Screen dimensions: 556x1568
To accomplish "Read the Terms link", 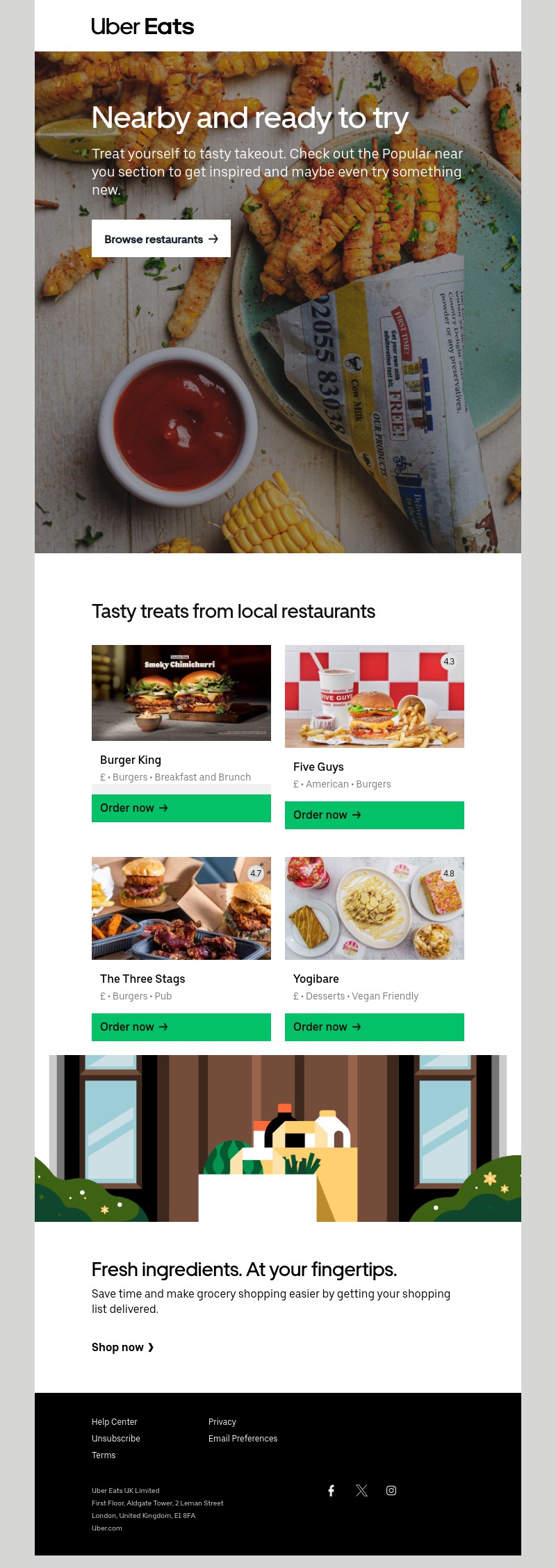I will [x=104, y=1455].
